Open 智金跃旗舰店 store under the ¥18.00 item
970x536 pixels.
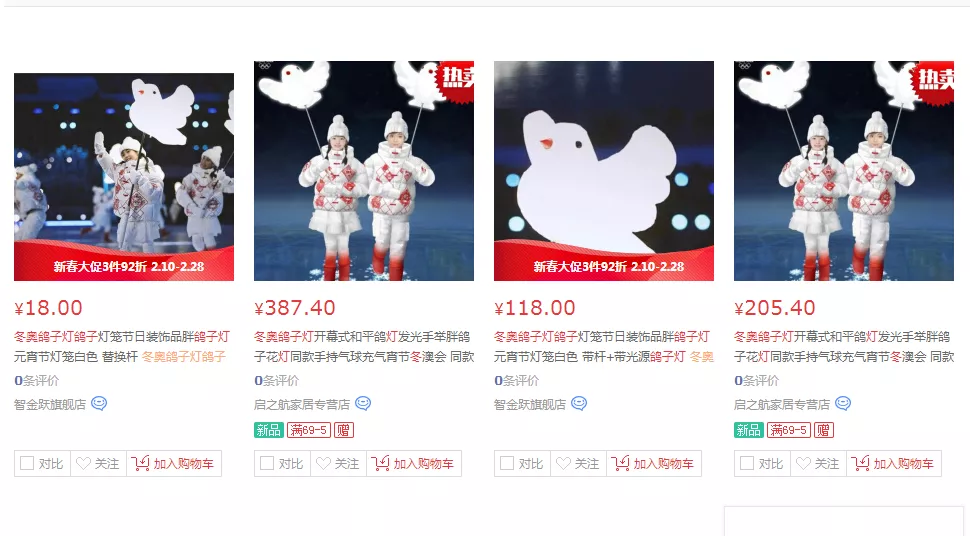pyautogui.click(x=49, y=404)
